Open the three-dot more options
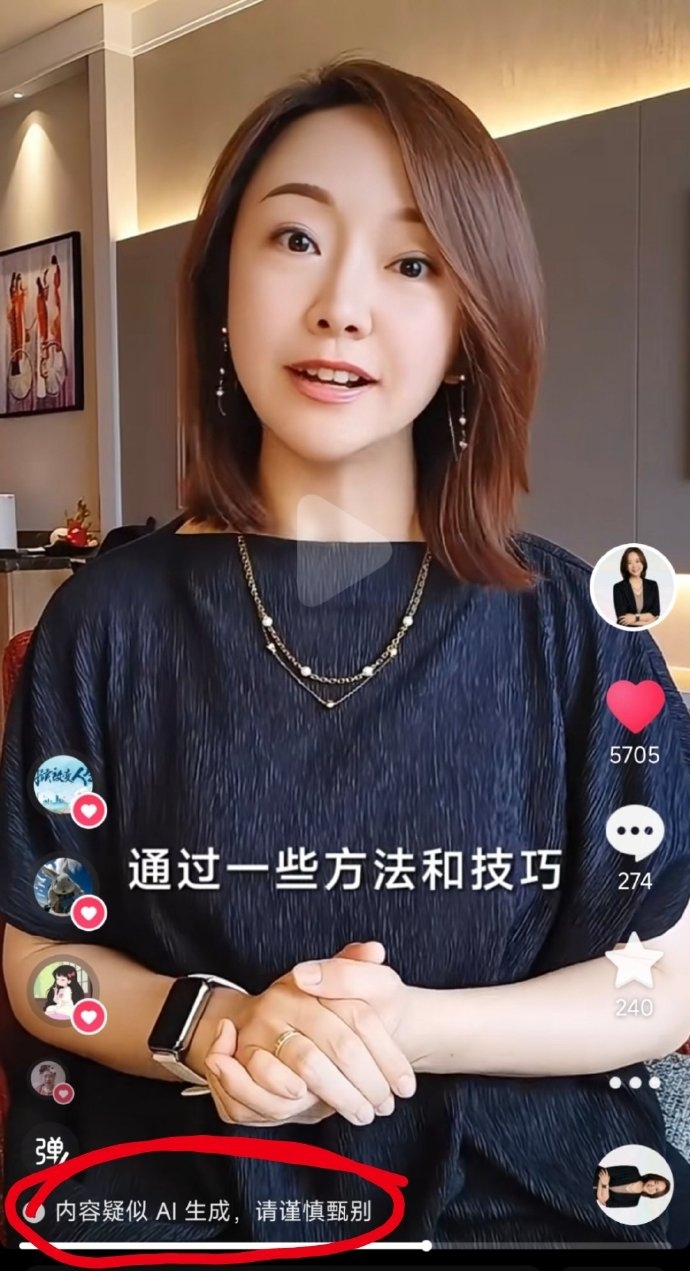The height and width of the screenshot is (1271, 690). (635, 1082)
